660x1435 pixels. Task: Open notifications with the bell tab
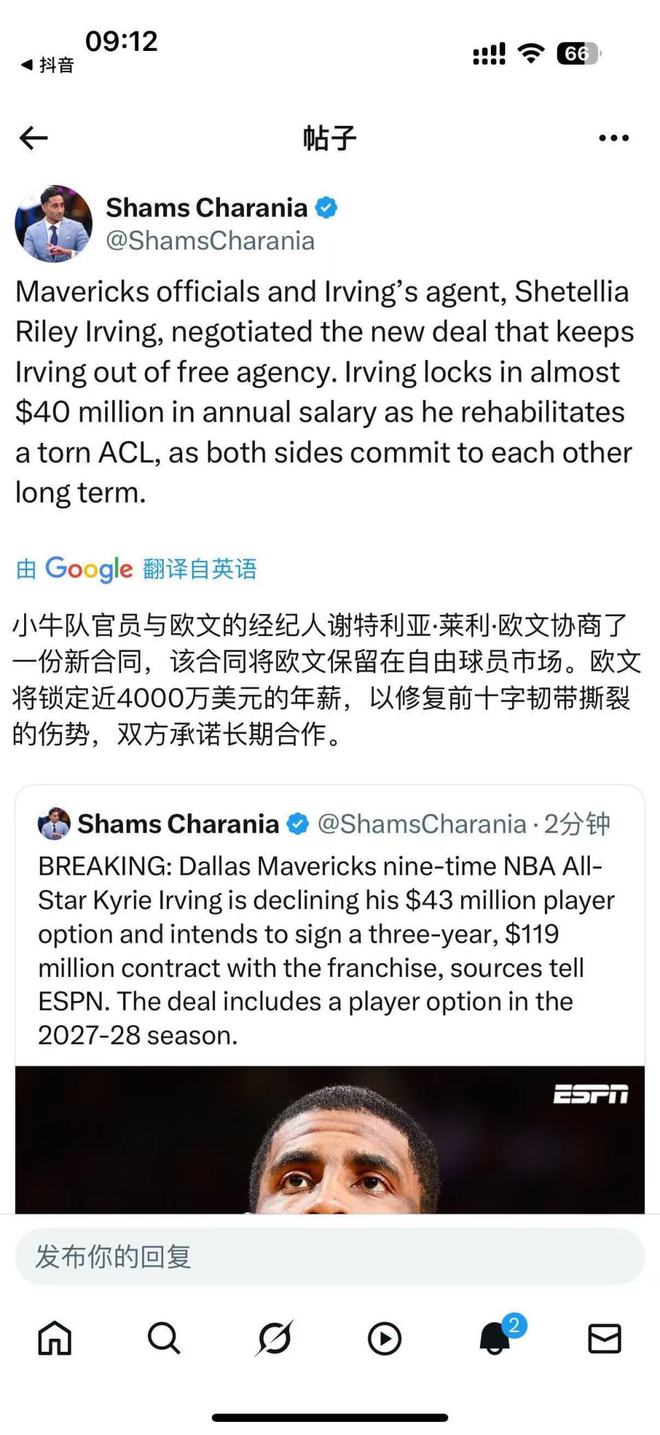[x=496, y=1338]
